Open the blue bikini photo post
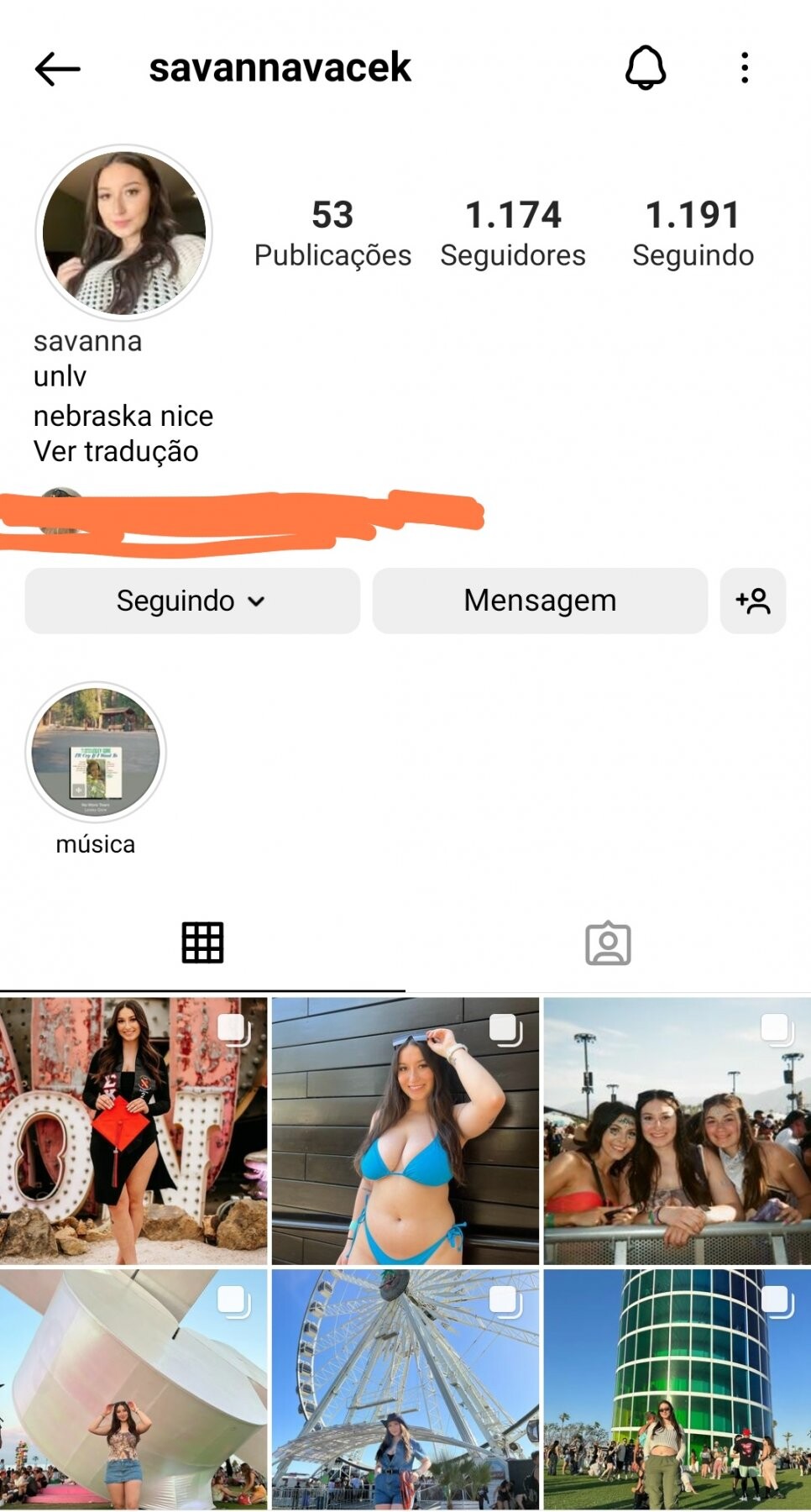811x1512 pixels. click(x=405, y=1131)
